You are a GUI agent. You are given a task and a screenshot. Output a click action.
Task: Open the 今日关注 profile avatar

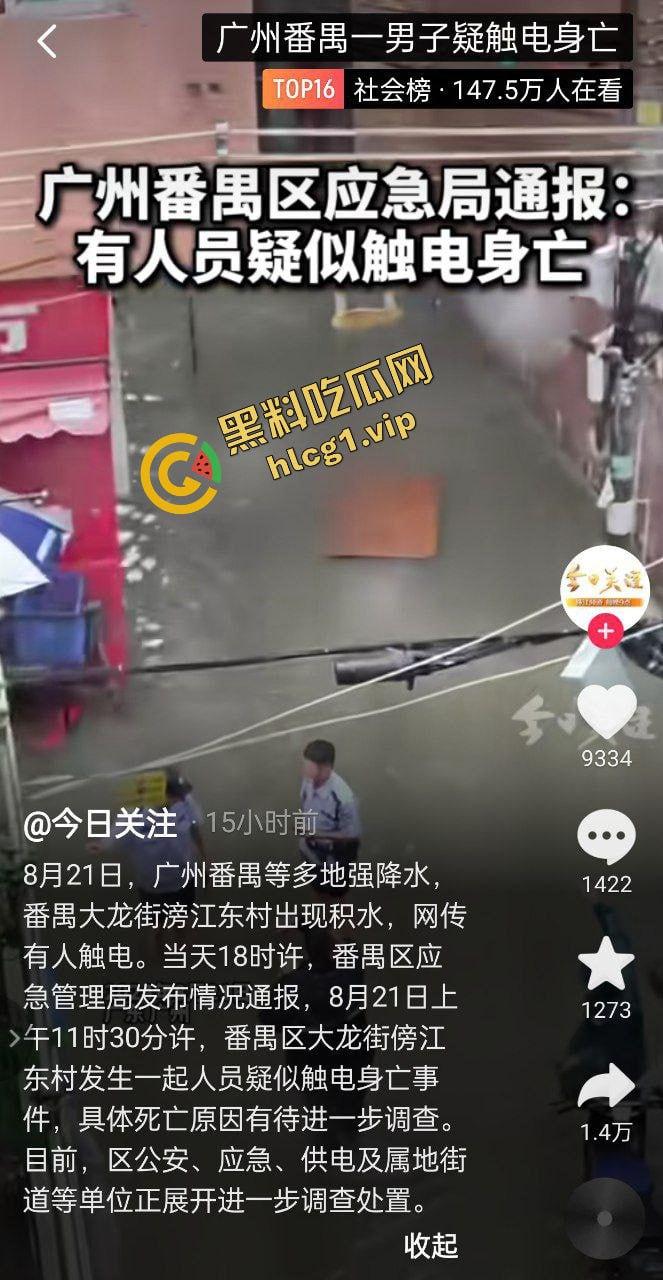point(604,589)
